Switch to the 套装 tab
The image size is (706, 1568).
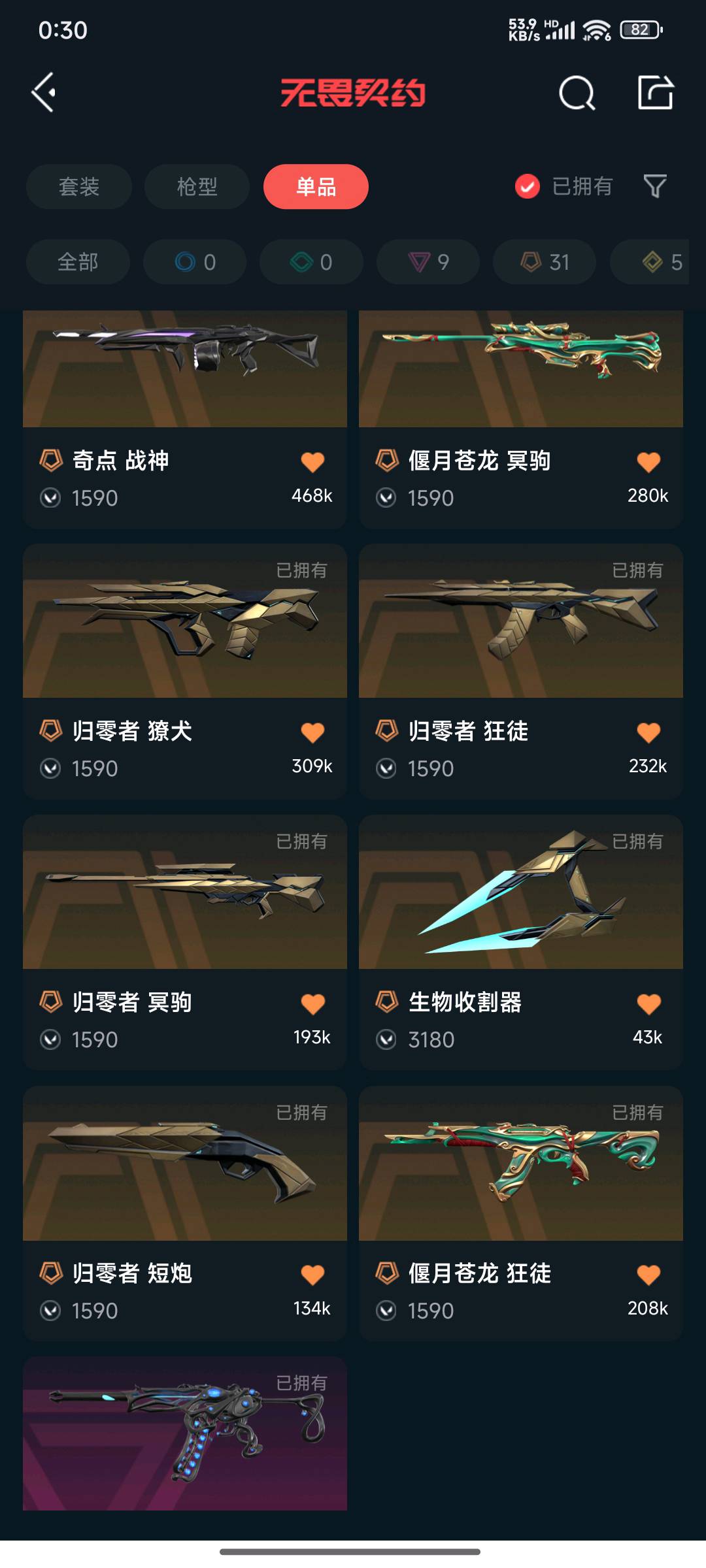pos(79,187)
